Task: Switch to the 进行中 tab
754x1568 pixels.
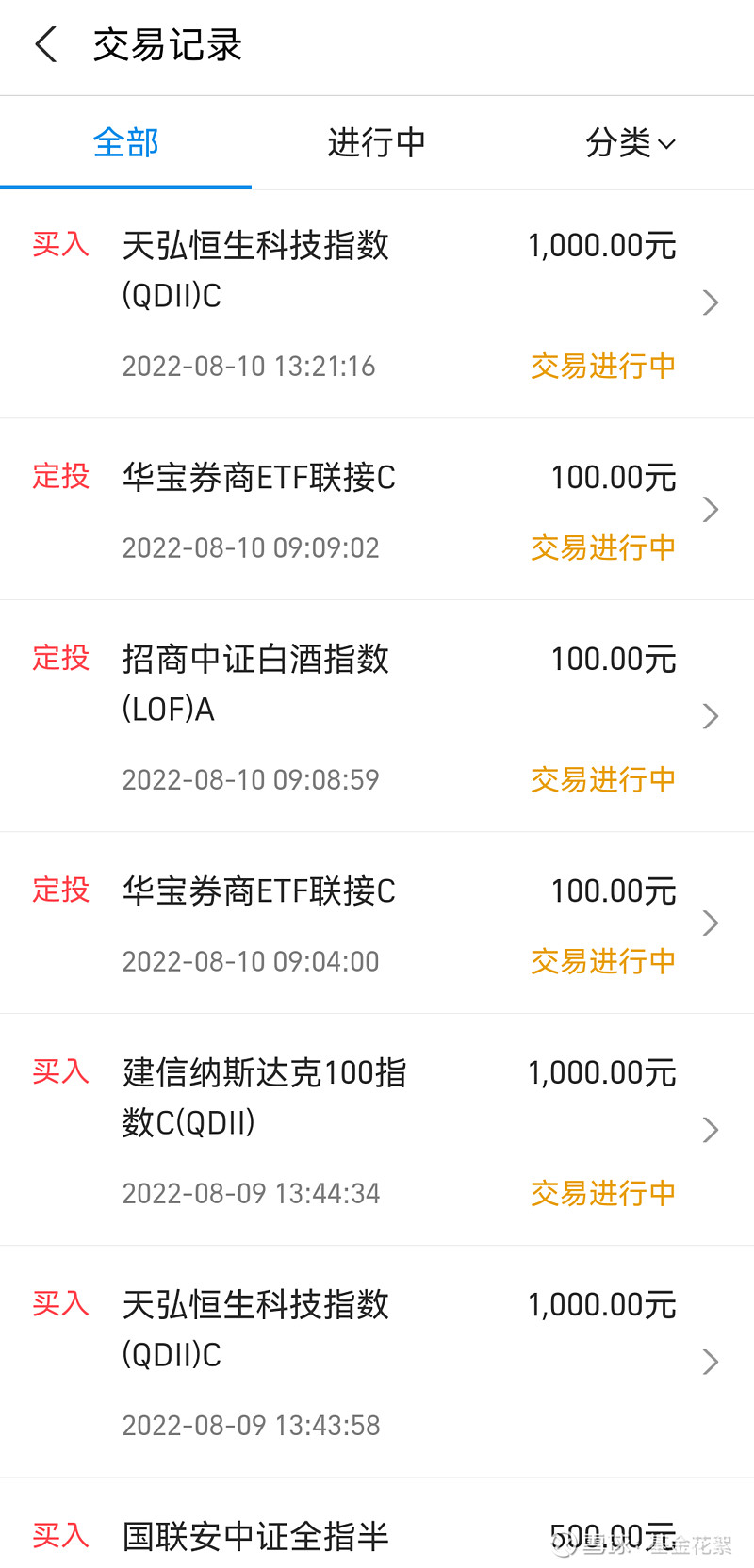Action: 376,143
